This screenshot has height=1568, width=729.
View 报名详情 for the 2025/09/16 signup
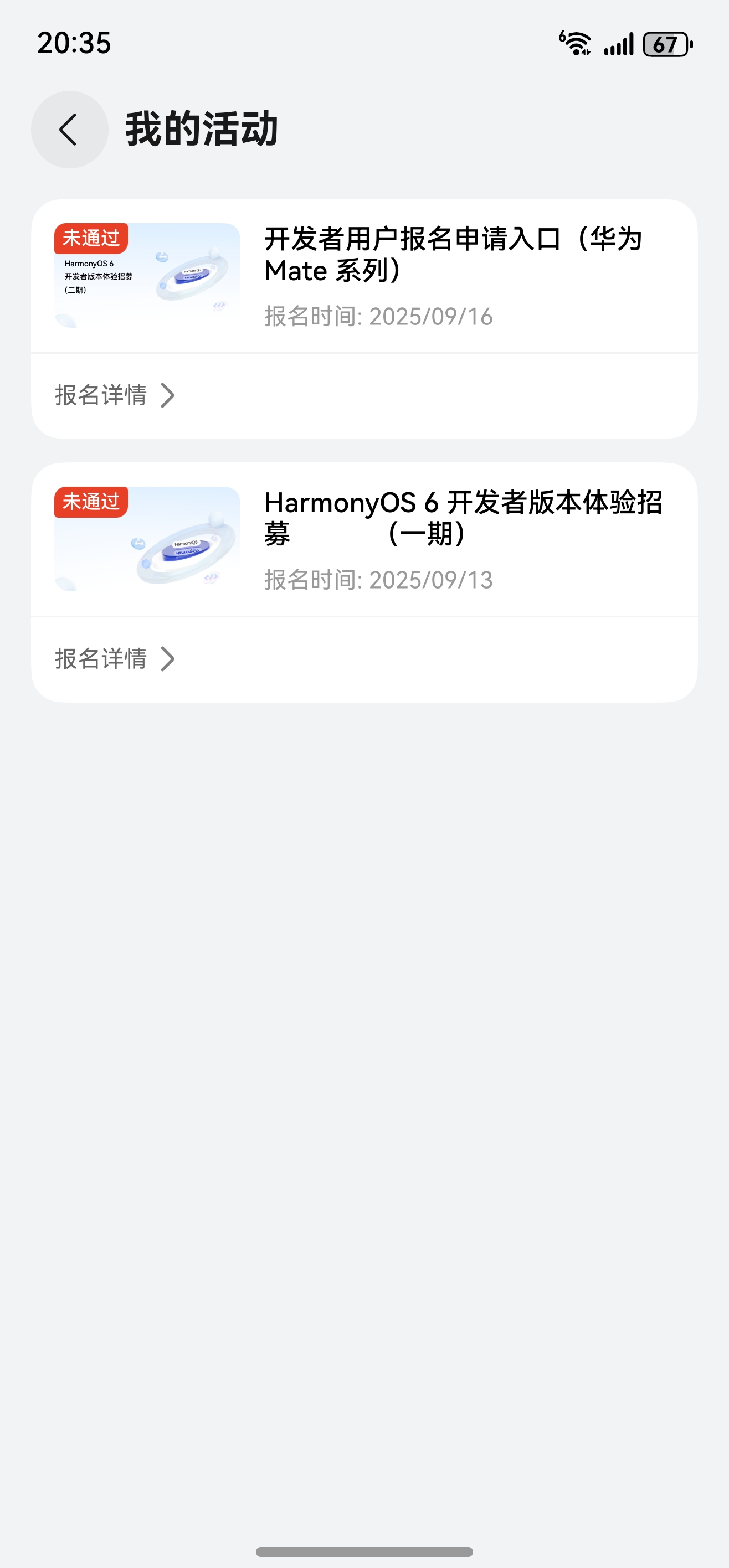[115, 395]
